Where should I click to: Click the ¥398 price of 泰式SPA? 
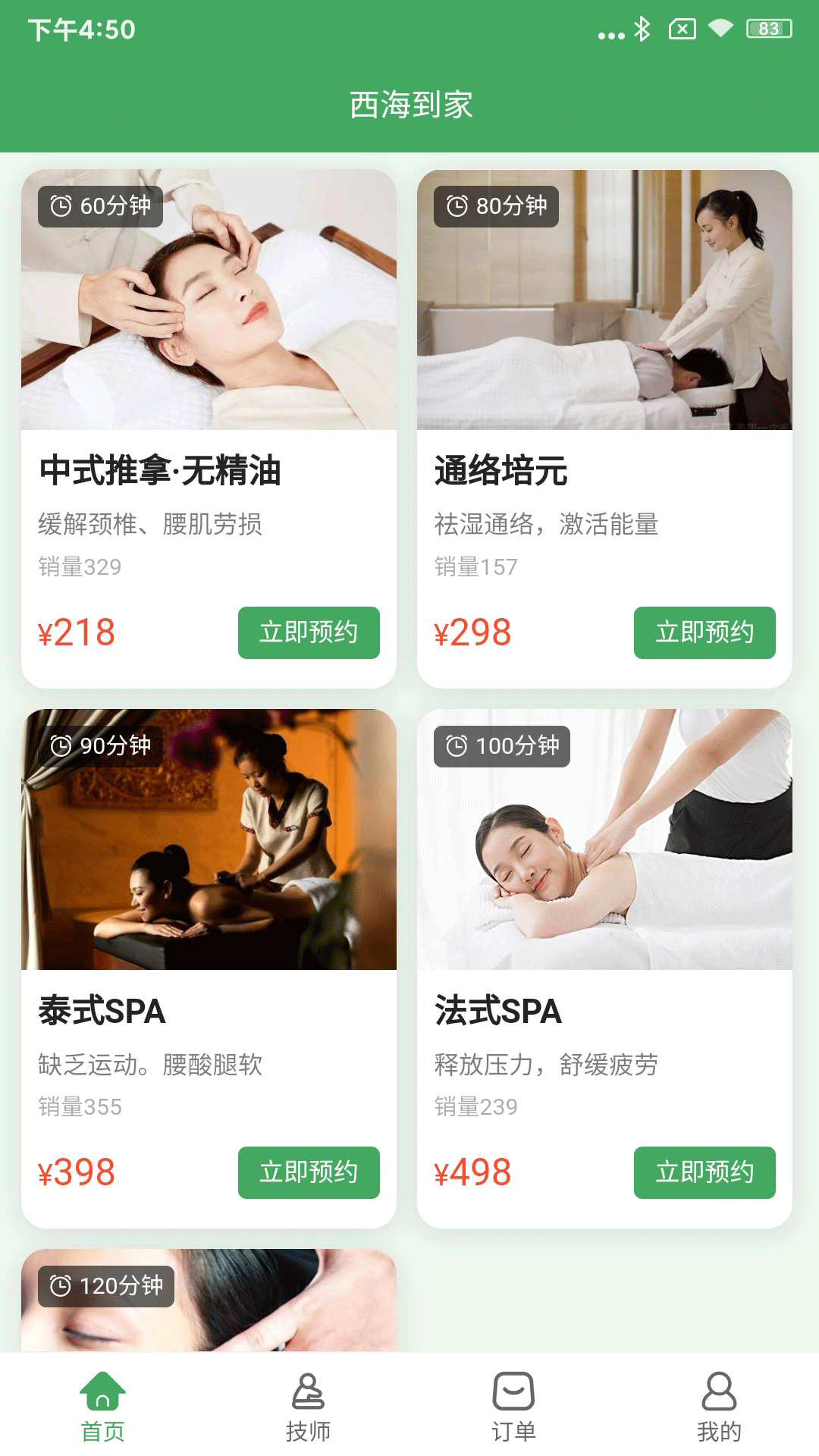[x=76, y=1172]
